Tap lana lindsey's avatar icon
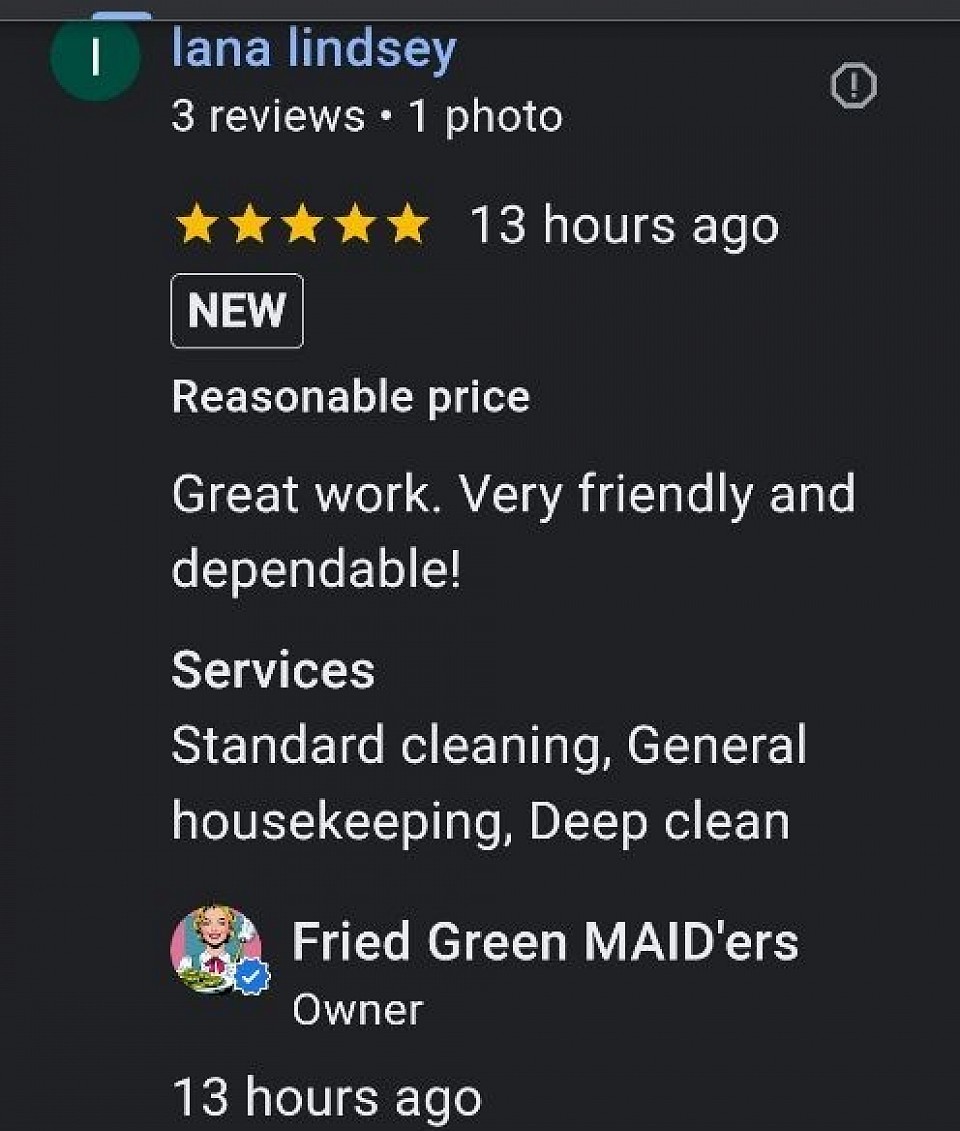Image resolution: width=960 pixels, height=1131 pixels. tap(95, 57)
